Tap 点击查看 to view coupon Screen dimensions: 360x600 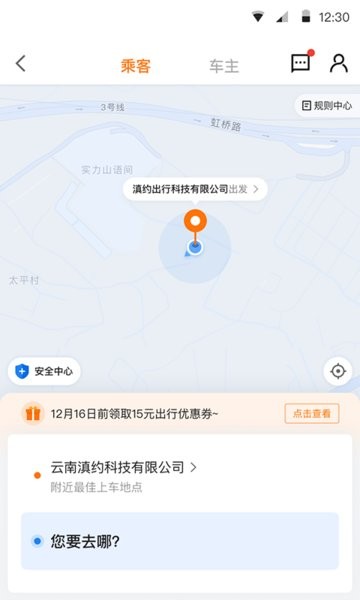point(312,413)
